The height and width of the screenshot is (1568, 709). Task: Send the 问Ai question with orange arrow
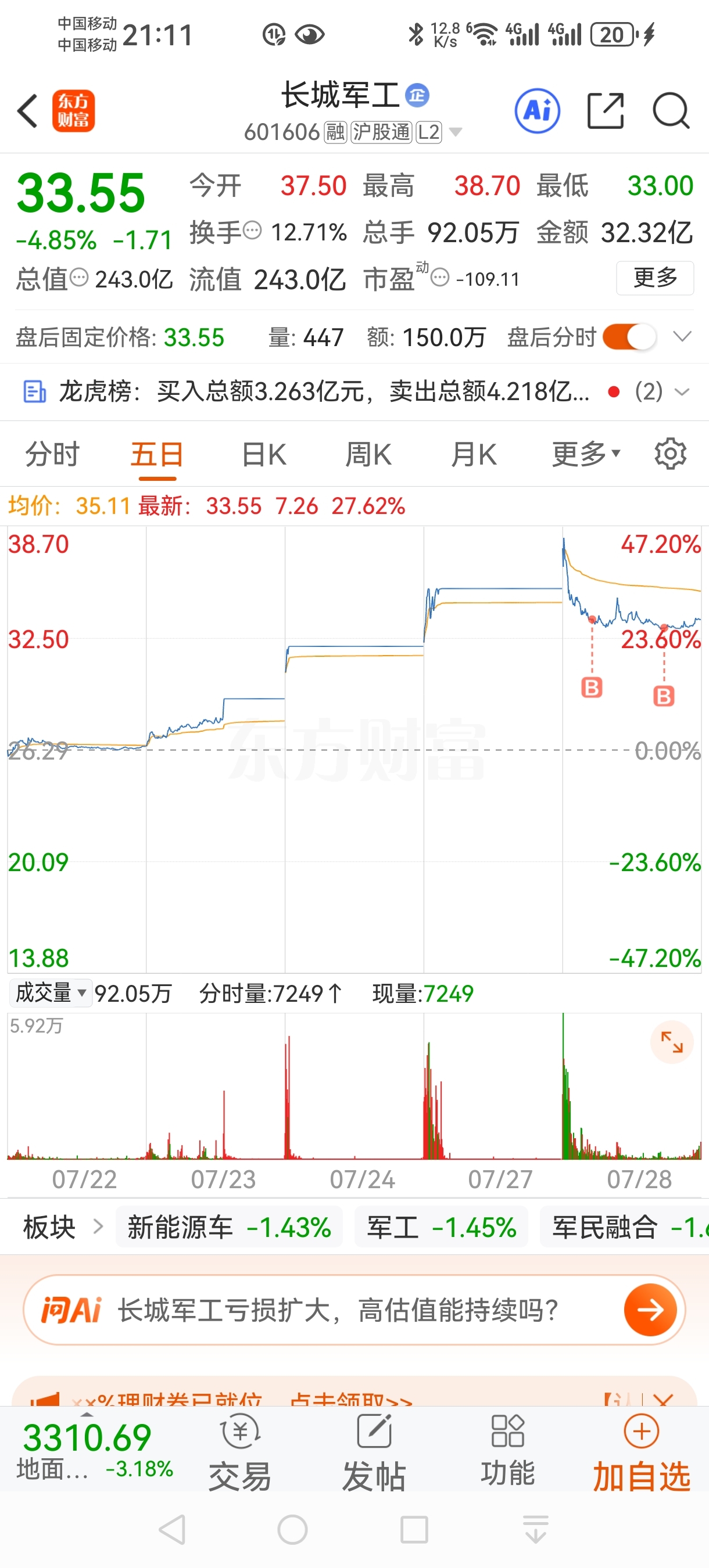pyautogui.click(x=650, y=1310)
